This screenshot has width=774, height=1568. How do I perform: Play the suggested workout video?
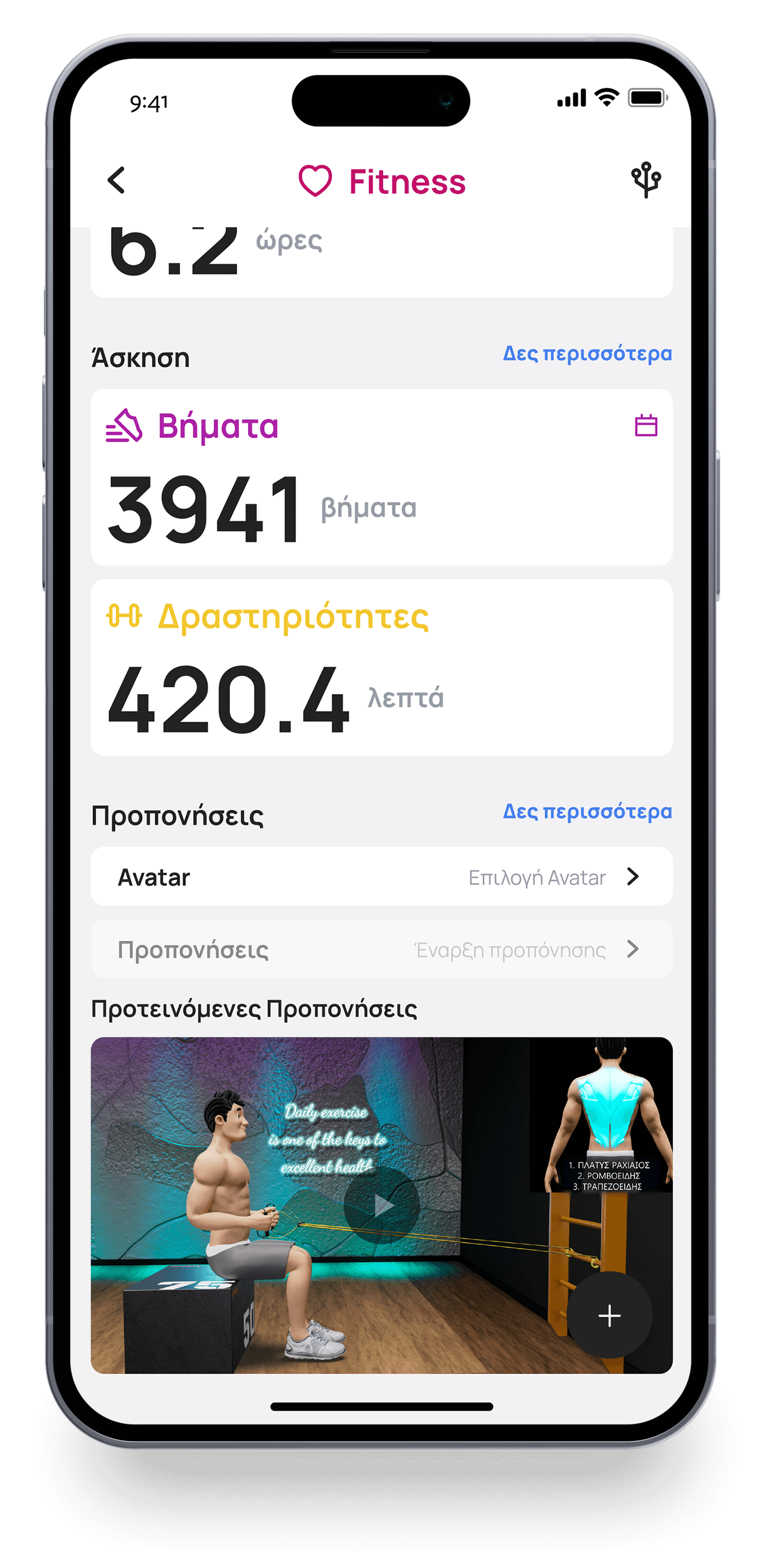(382, 1205)
